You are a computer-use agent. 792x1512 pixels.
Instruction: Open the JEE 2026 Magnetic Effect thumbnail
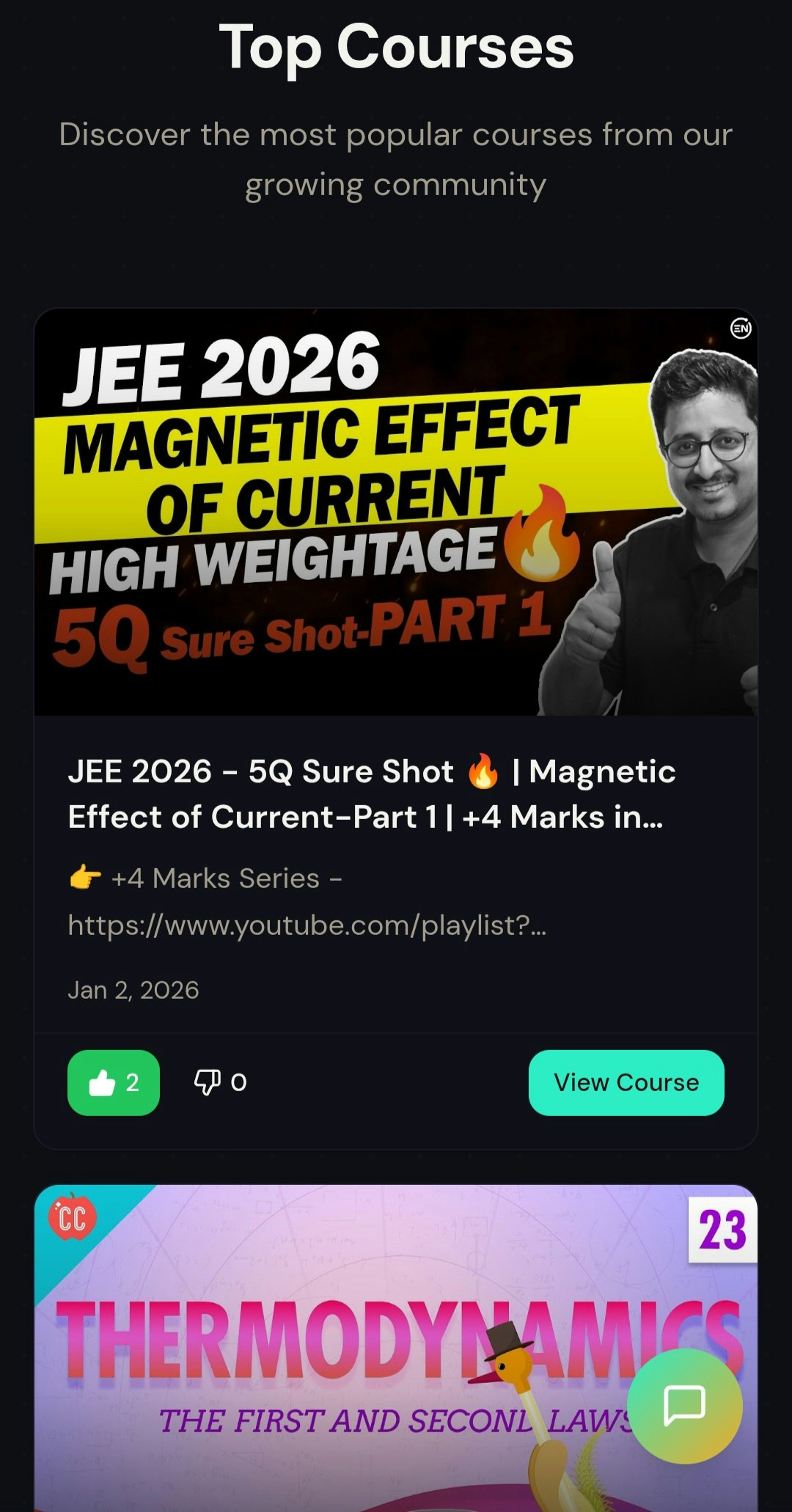[x=396, y=512]
